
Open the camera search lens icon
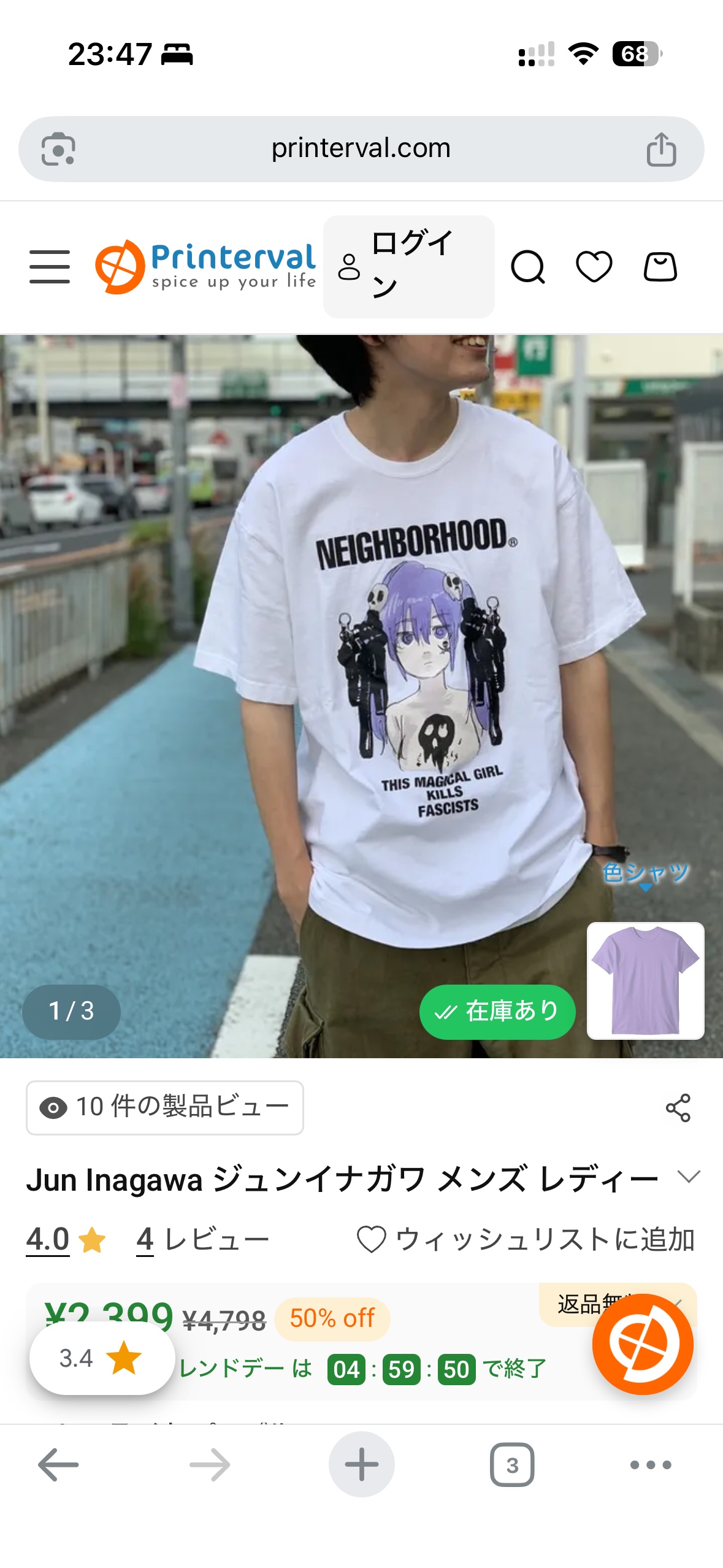coord(58,149)
